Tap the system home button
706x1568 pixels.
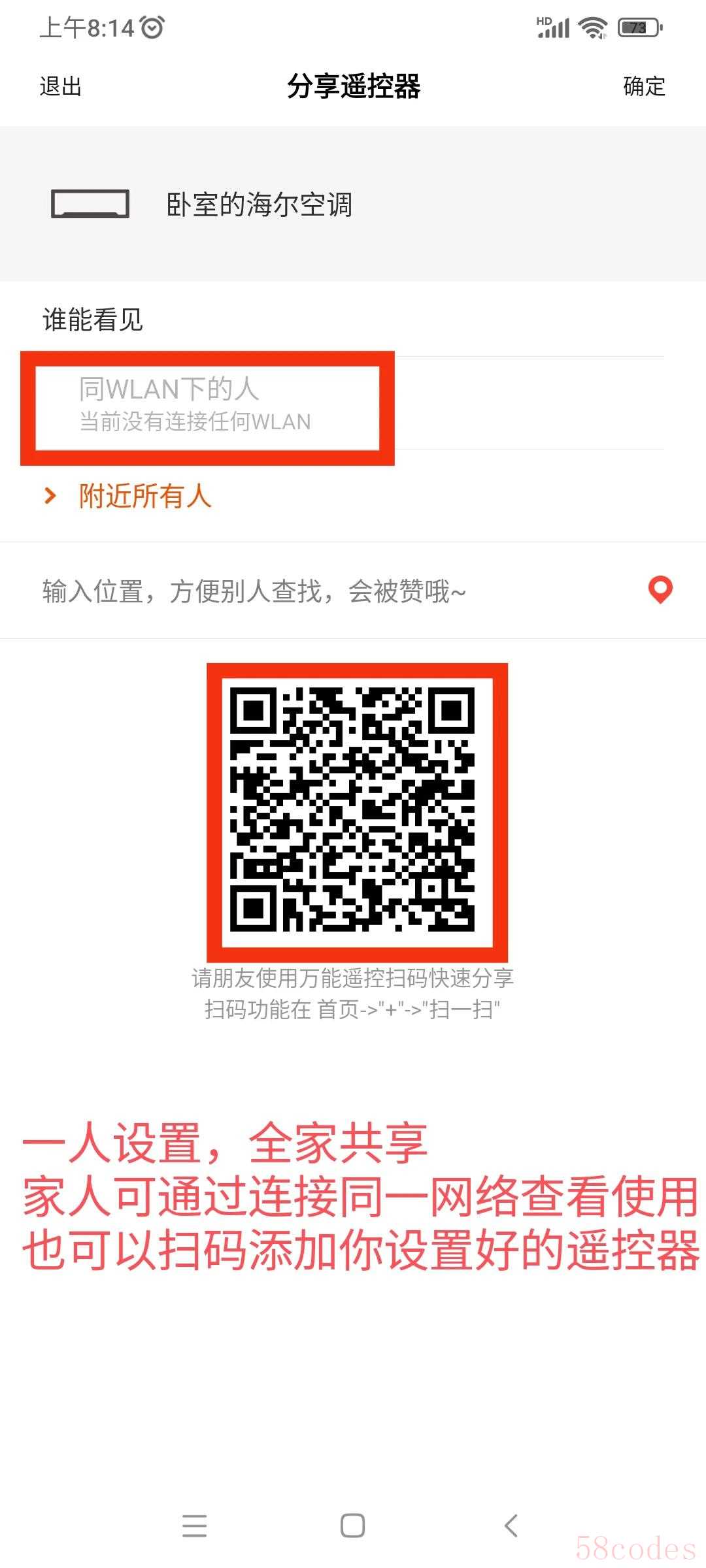tap(352, 1526)
